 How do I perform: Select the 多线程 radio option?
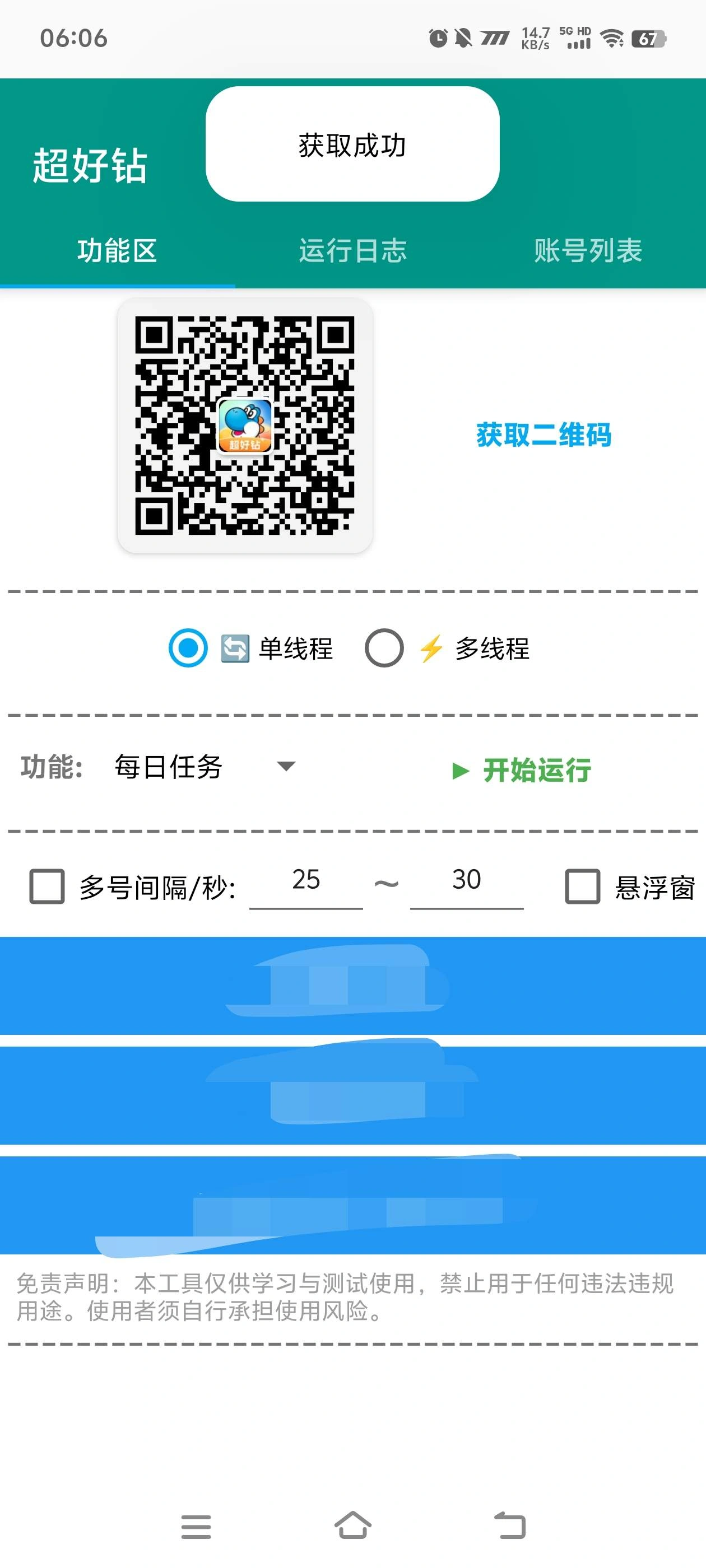(x=384, y=648)
